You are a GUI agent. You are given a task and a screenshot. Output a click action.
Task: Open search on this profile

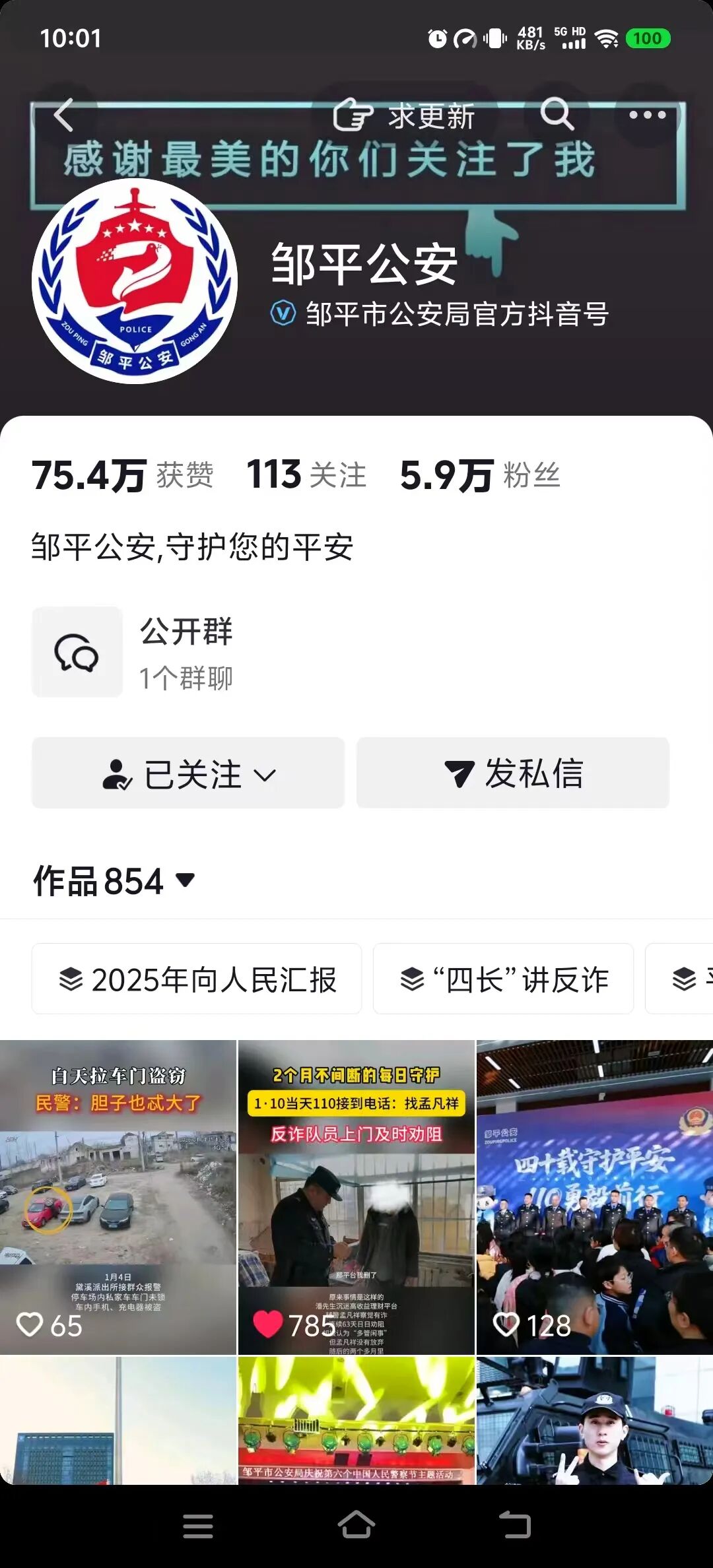pos(557,115)
